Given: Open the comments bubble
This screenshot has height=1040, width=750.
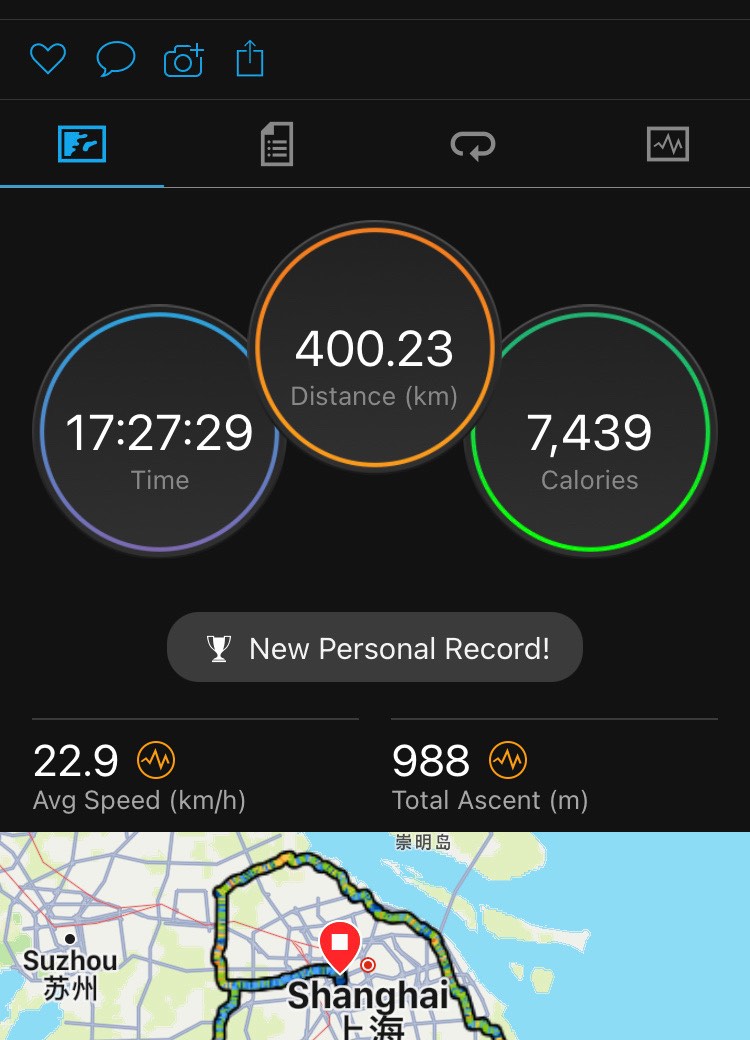Looking at the screenshot, I should pos(115,59).
